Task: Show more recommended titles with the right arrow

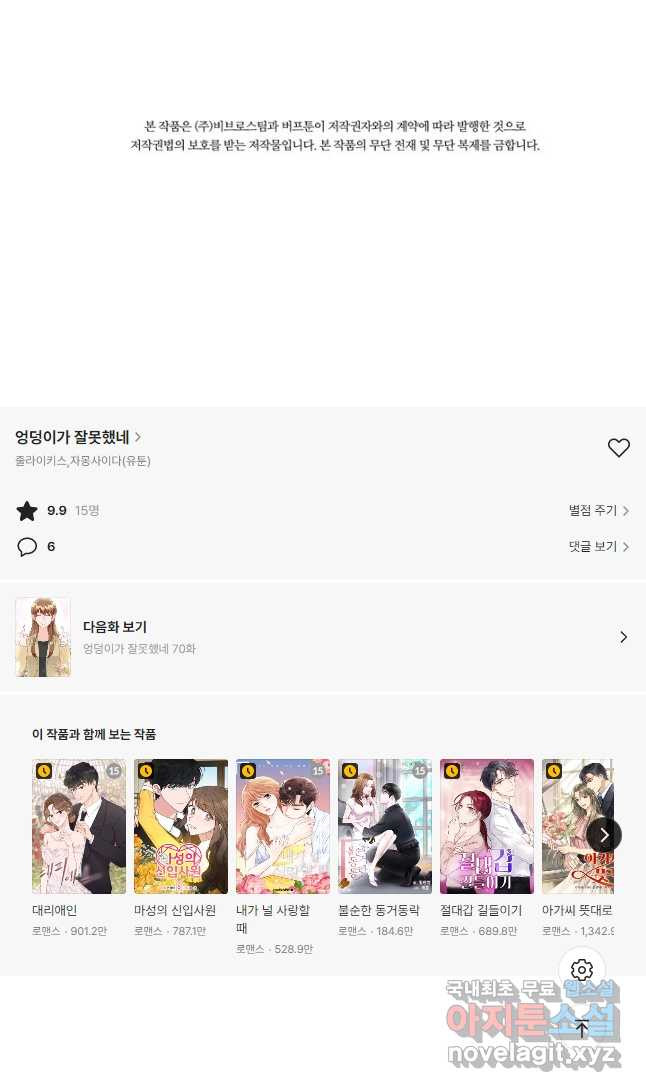Action: pos(604,835)
